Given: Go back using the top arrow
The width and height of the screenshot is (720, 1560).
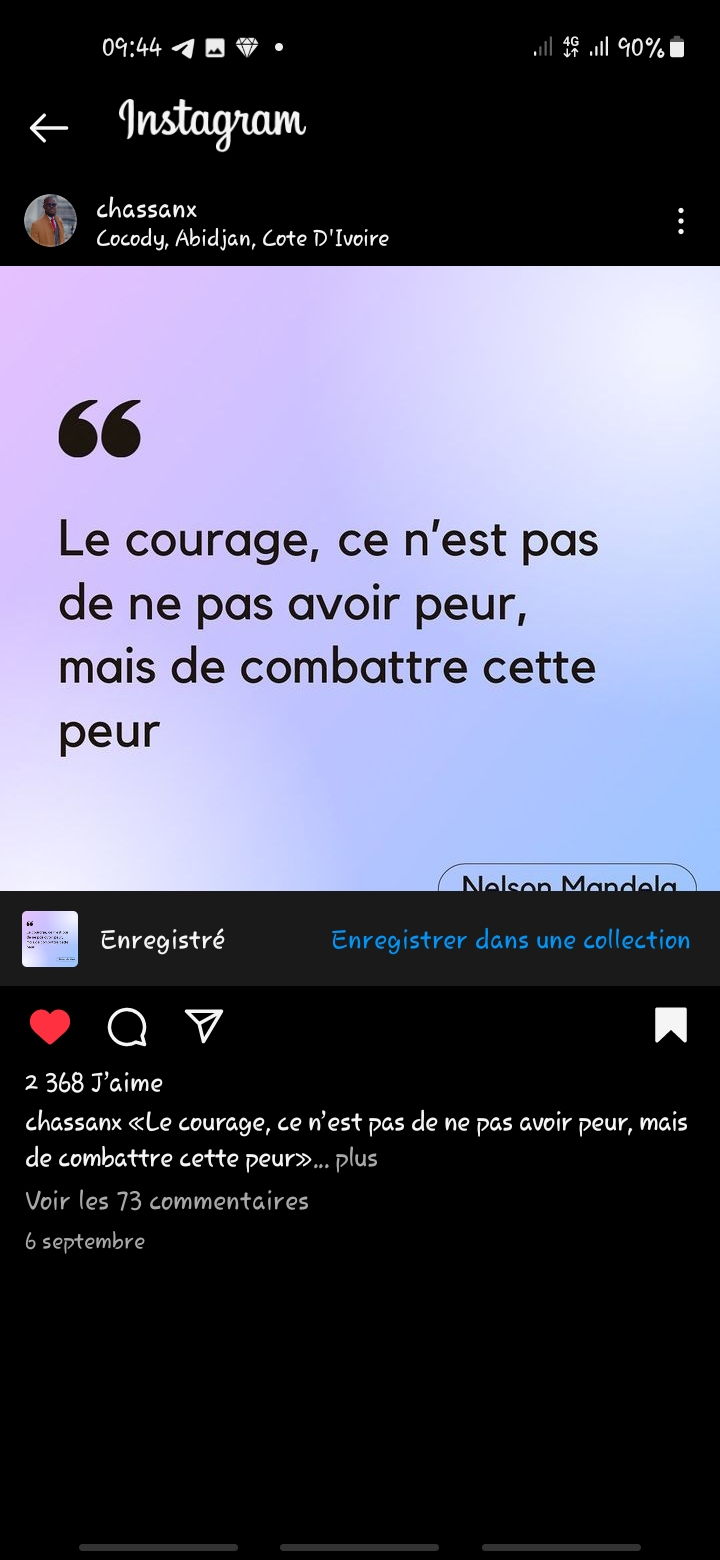Looking at the screenshot, I should click(48, 127).
